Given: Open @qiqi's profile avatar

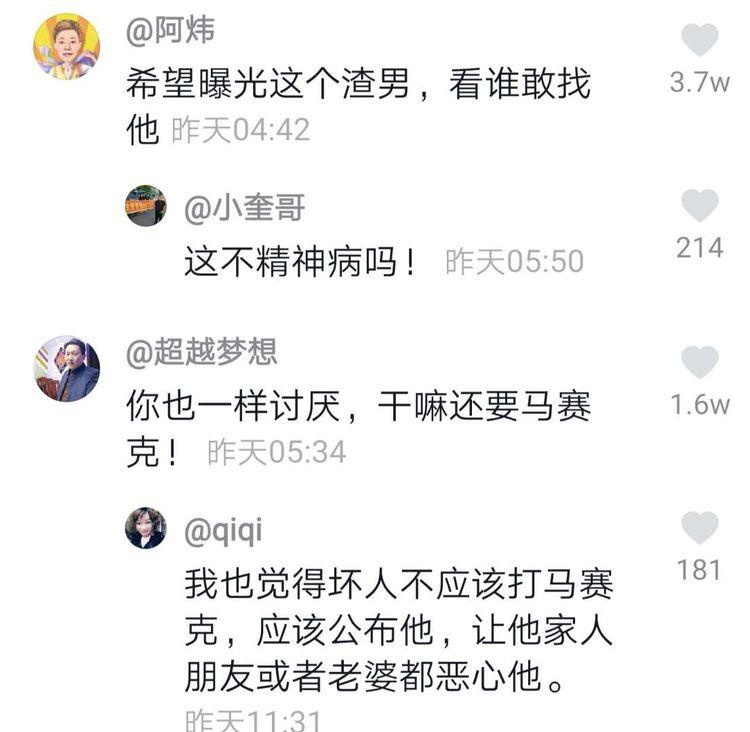Looking at the screenshot, I should pos(146,528).
